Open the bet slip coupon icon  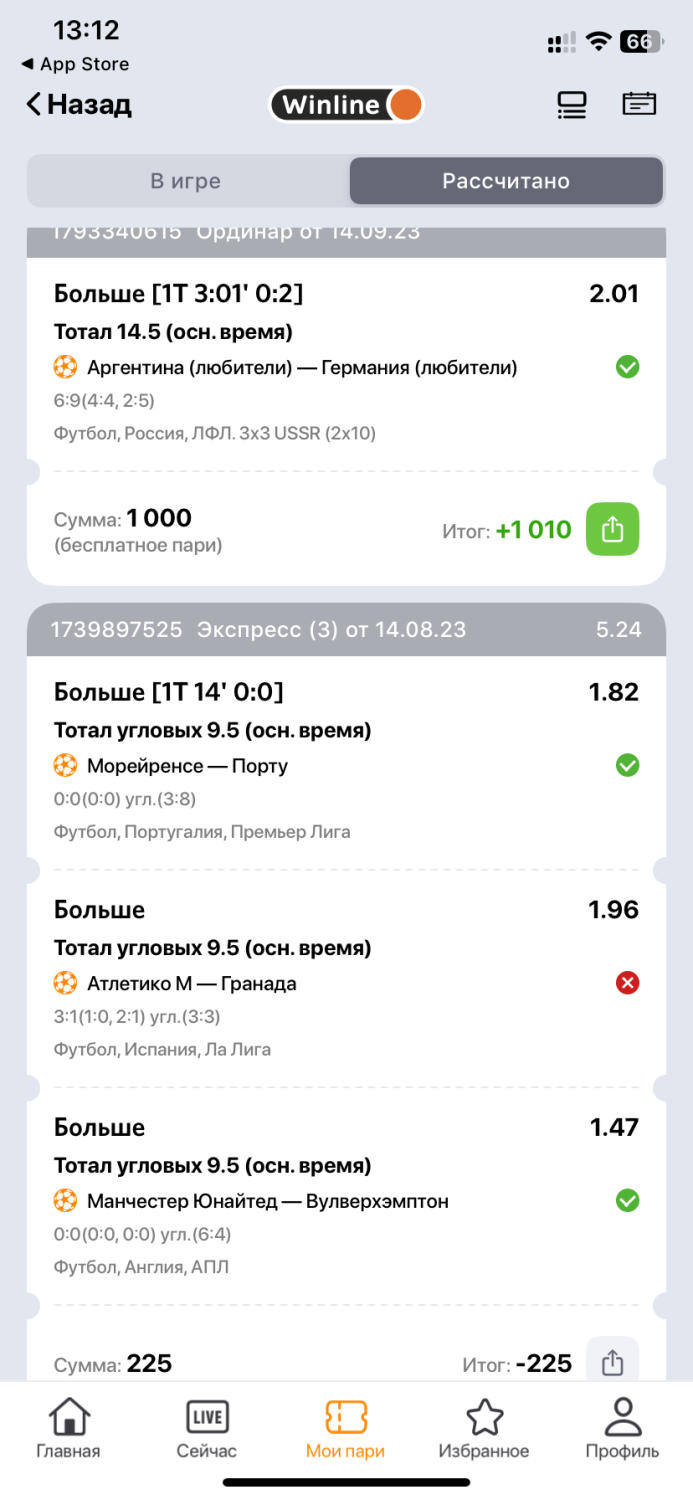(639, 103)
